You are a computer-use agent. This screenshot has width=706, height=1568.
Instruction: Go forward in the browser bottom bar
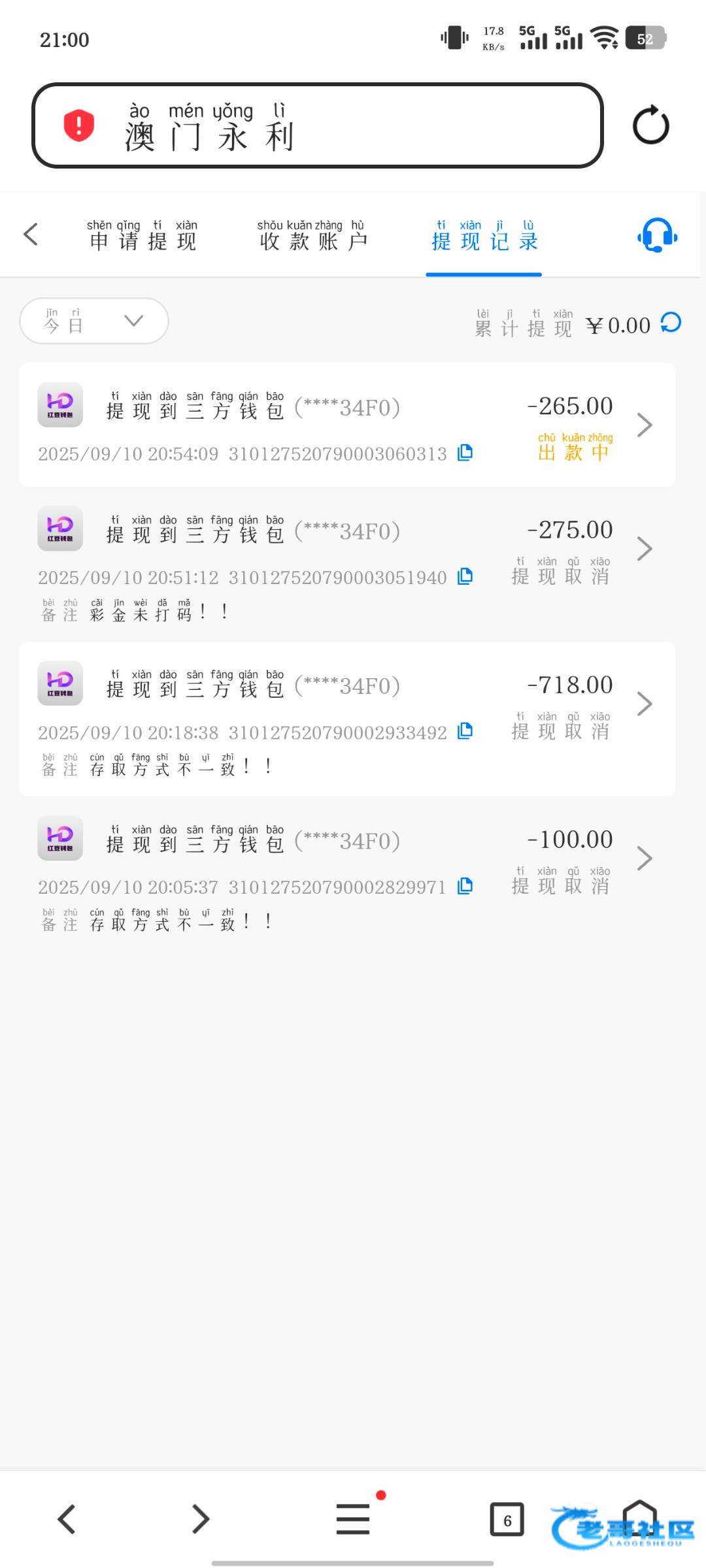201,1519
